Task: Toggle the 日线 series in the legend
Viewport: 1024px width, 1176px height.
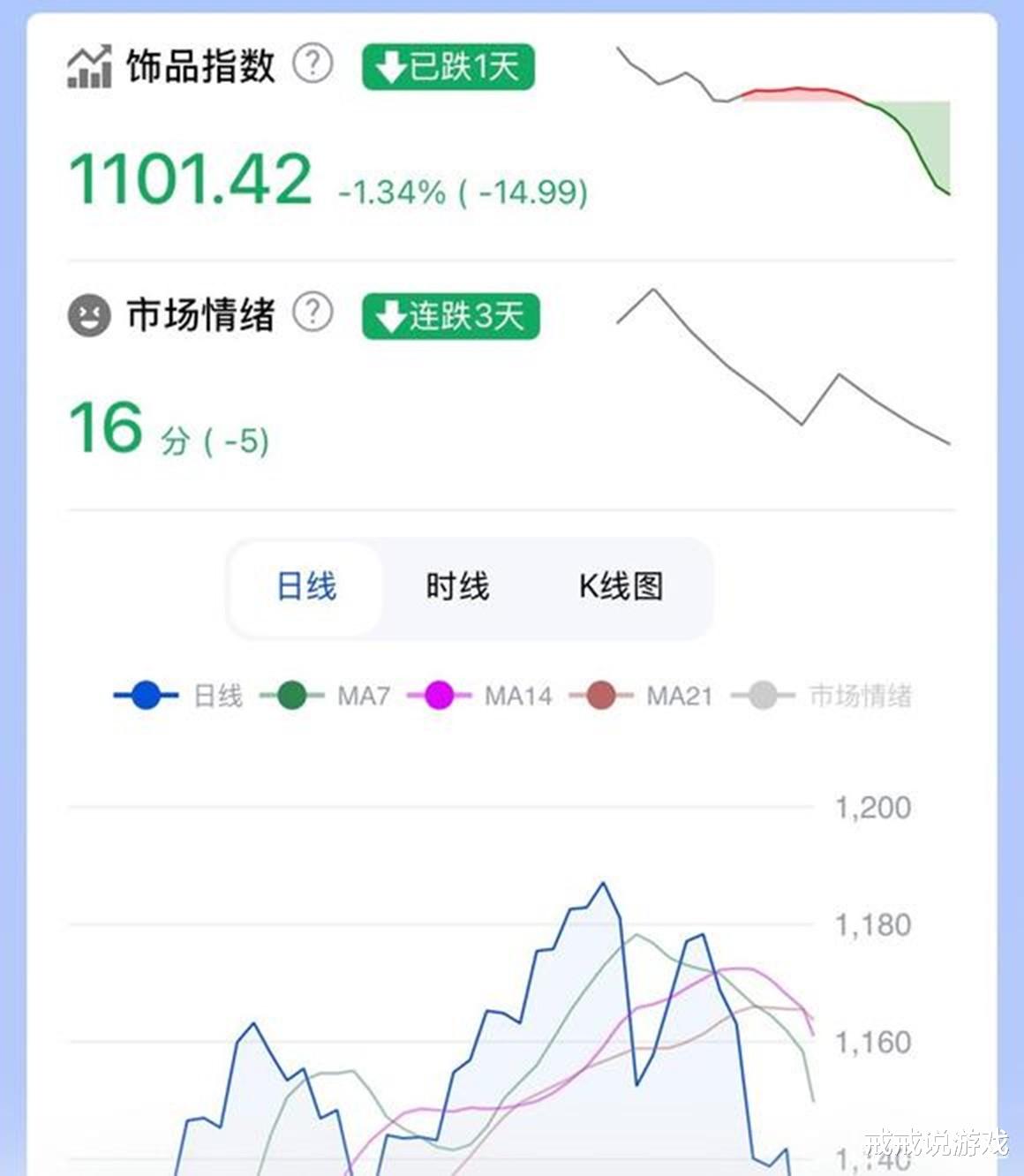Action: [x=178, y=696]
